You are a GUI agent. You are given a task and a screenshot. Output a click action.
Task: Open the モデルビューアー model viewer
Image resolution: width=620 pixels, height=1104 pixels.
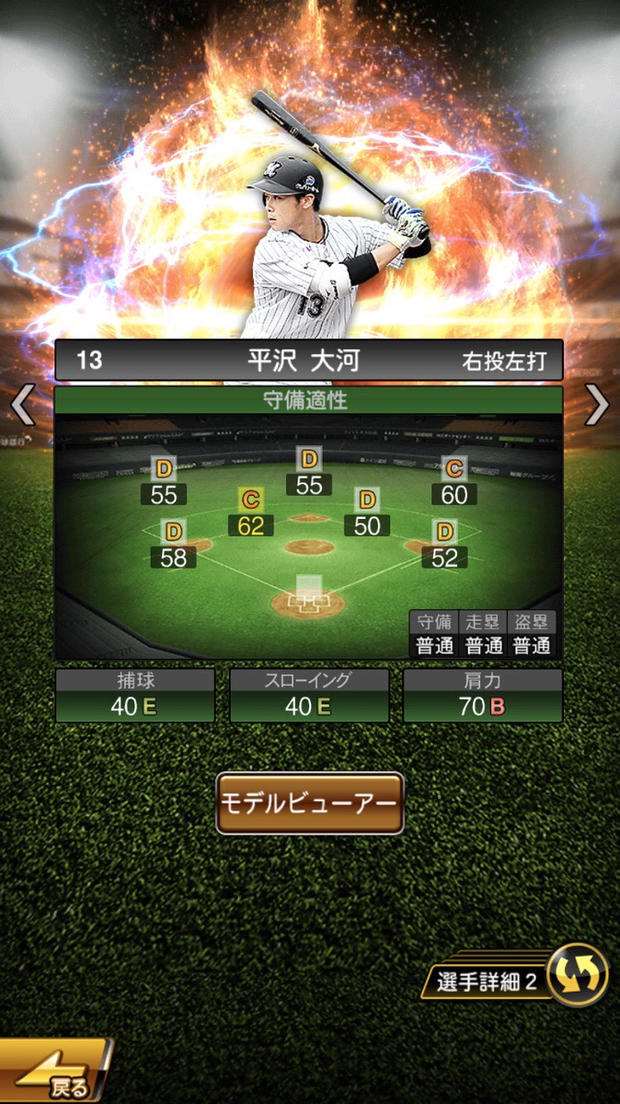(310, 802)
